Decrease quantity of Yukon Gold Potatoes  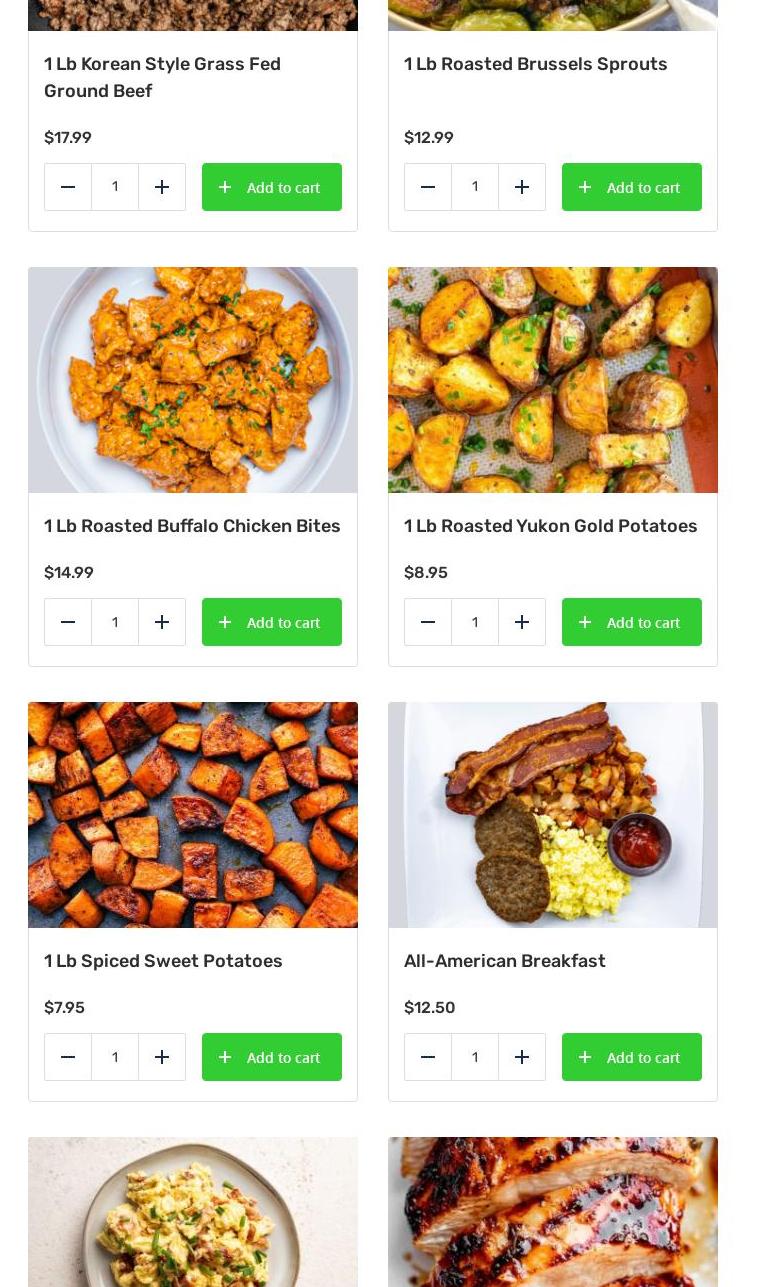[428, 622]
